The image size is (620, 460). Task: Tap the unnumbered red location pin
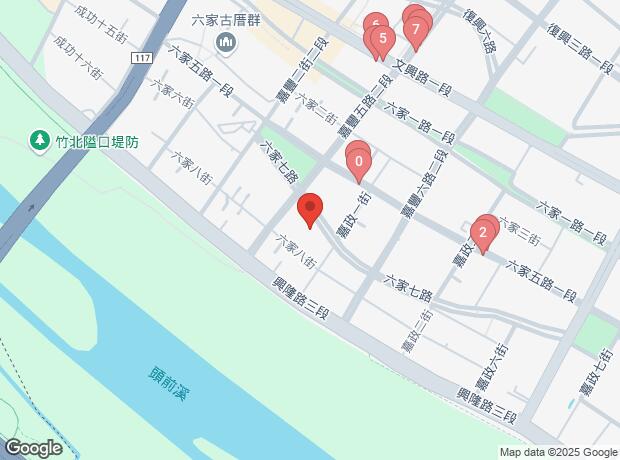pos(310,209)
